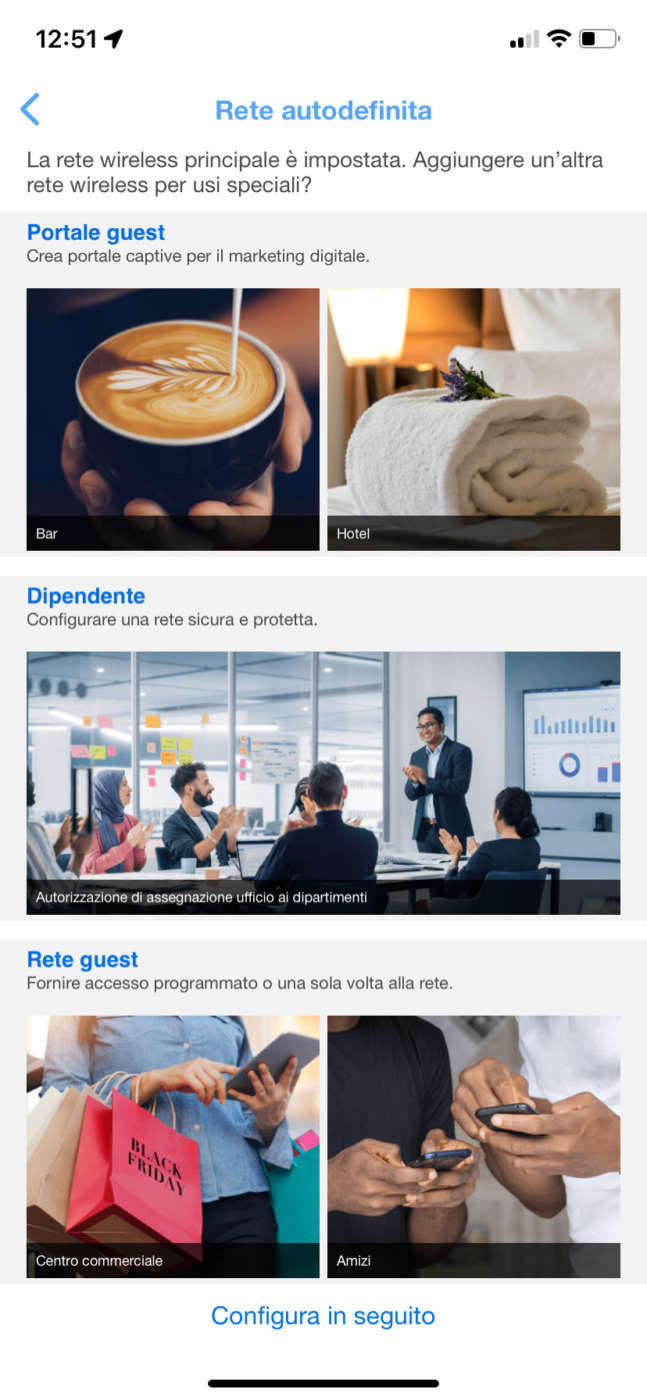This screenshot has width=647, height=1400.
Task: Tap Configura in seguito to skip
Action: pos(323,1316)
